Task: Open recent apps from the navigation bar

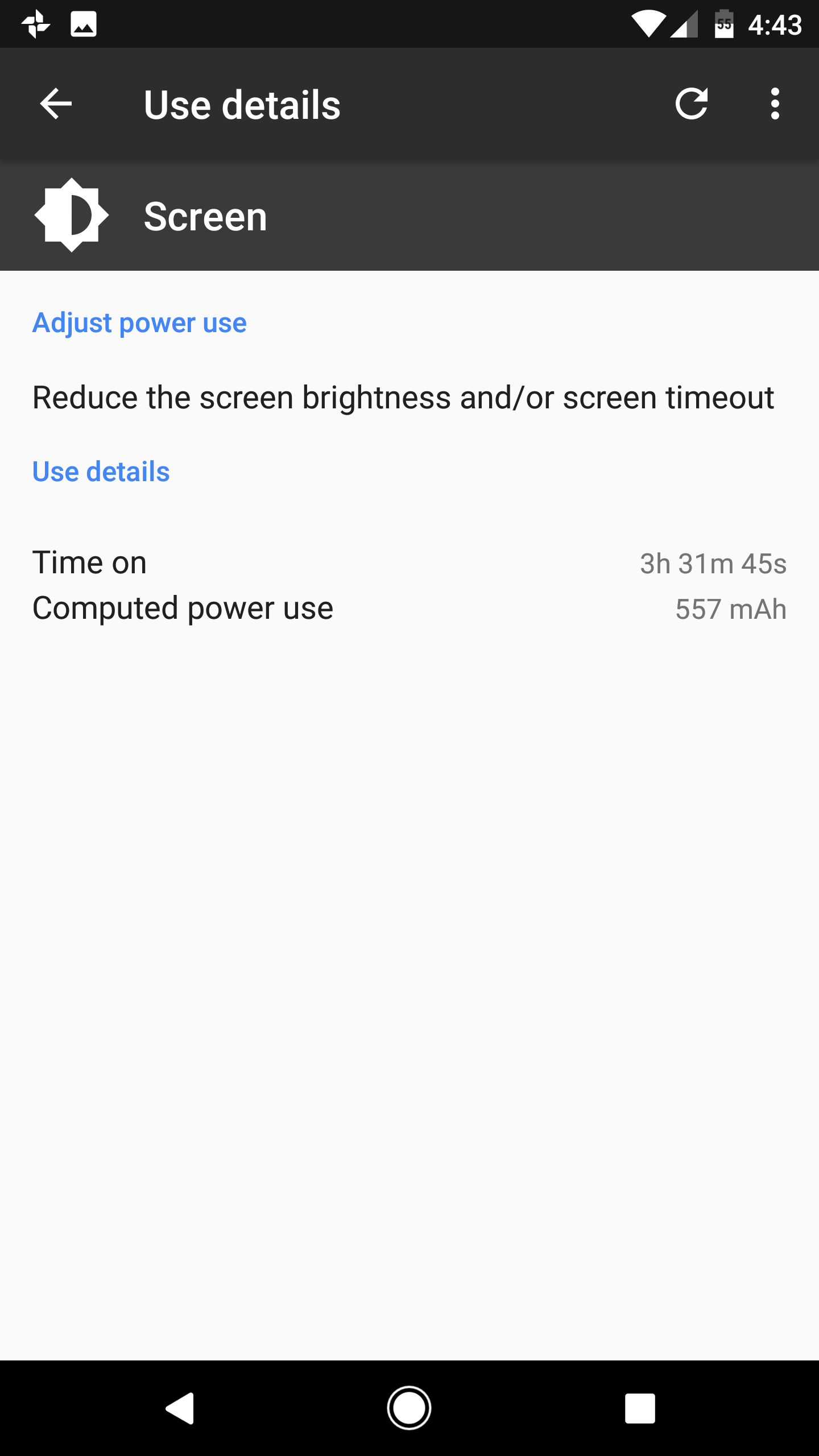Action: (x=640, y=1408)
